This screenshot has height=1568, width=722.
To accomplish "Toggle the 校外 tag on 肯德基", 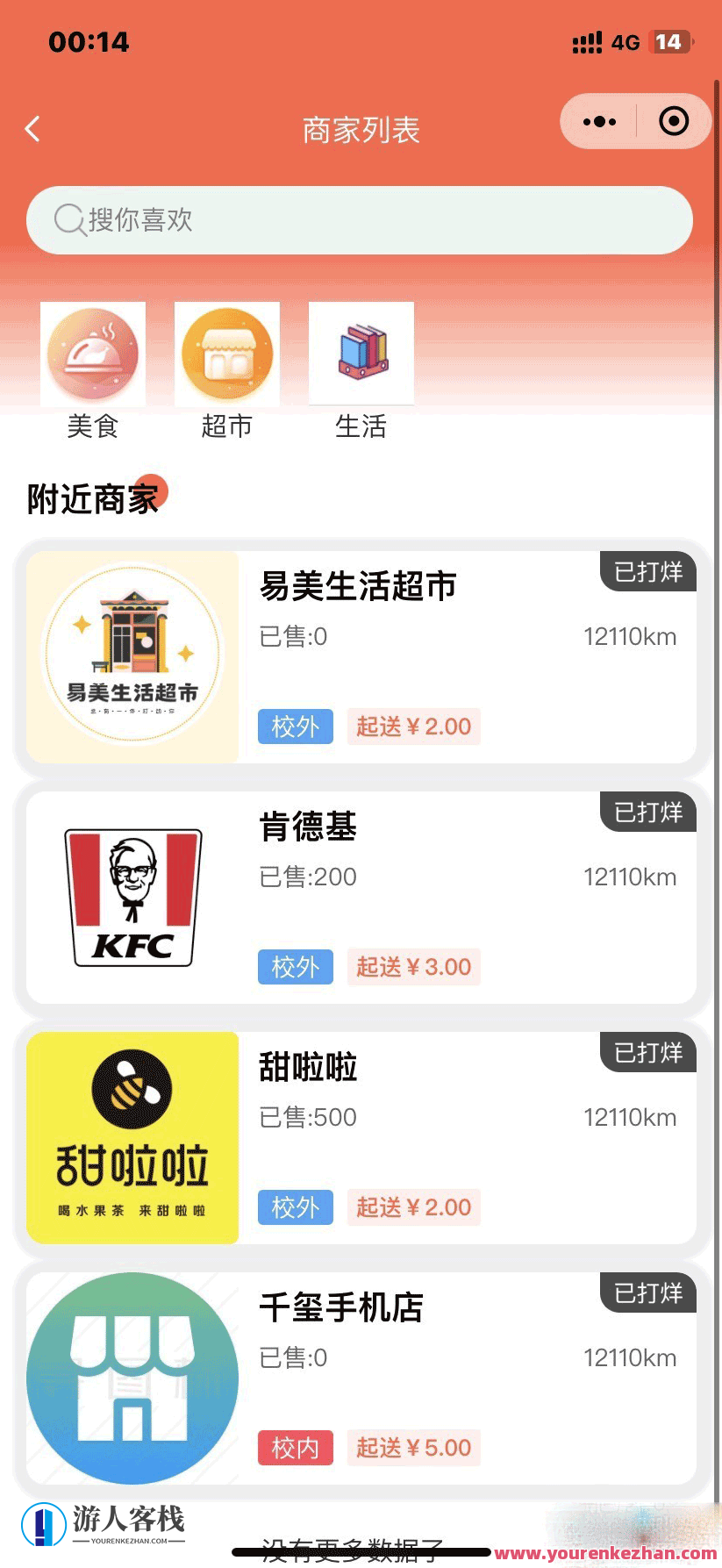I will point(295,967).
